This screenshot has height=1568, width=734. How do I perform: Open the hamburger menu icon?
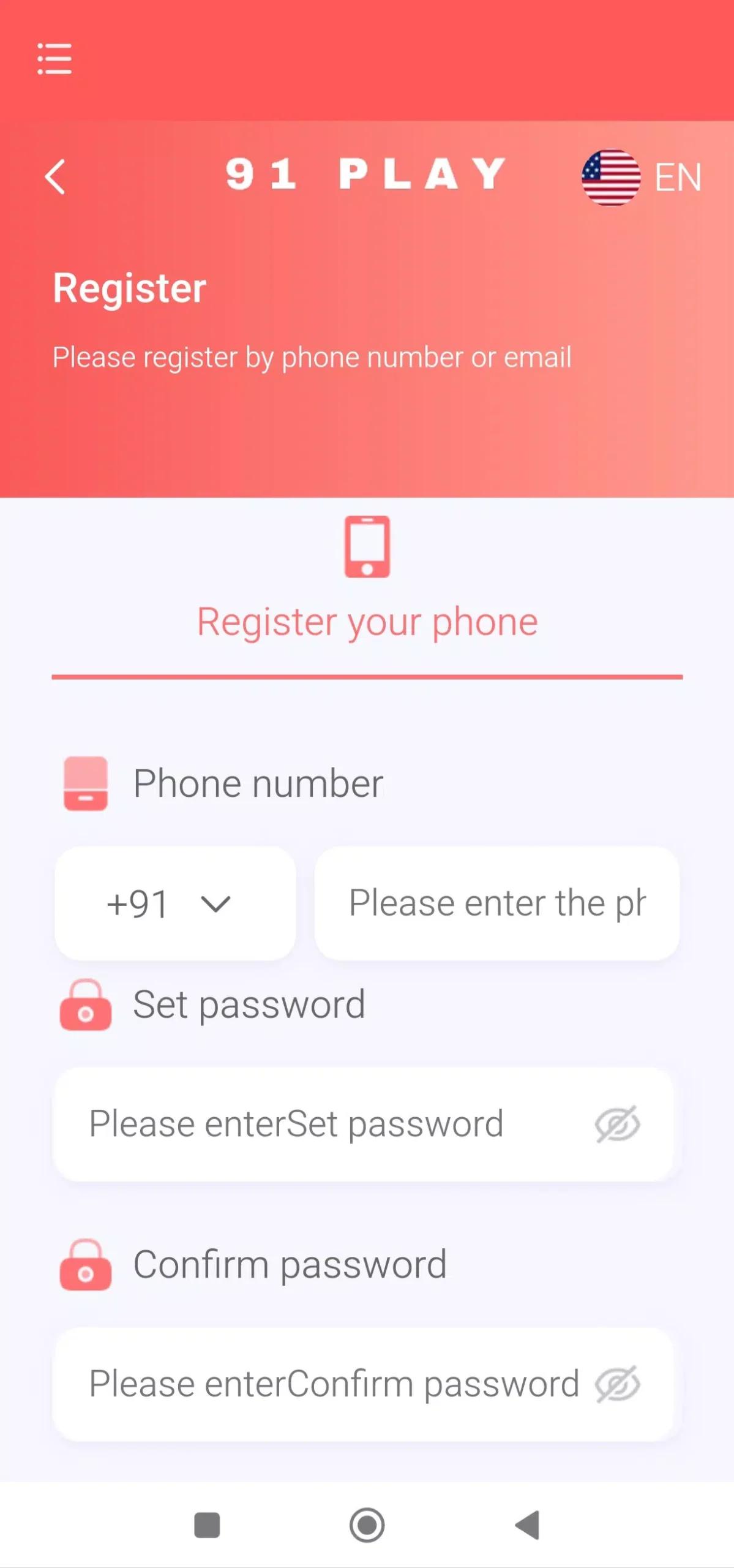click(x=54, y=59)
